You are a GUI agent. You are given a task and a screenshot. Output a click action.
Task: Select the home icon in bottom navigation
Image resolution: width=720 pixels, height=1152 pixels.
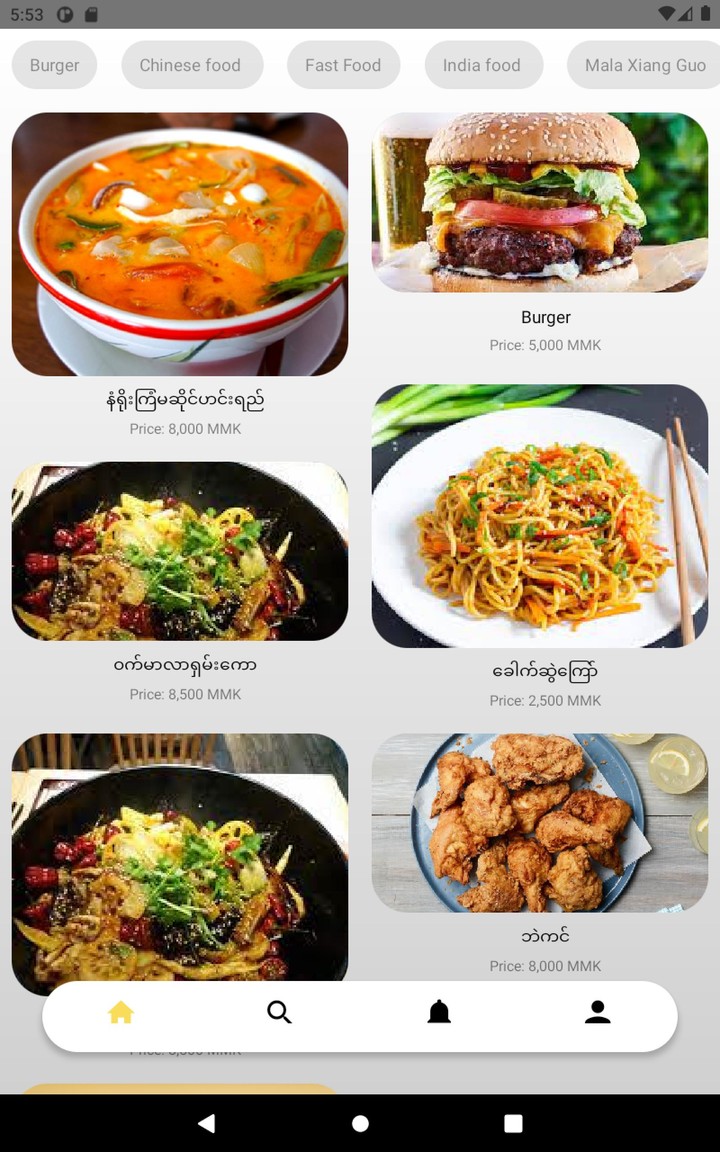120,1012
